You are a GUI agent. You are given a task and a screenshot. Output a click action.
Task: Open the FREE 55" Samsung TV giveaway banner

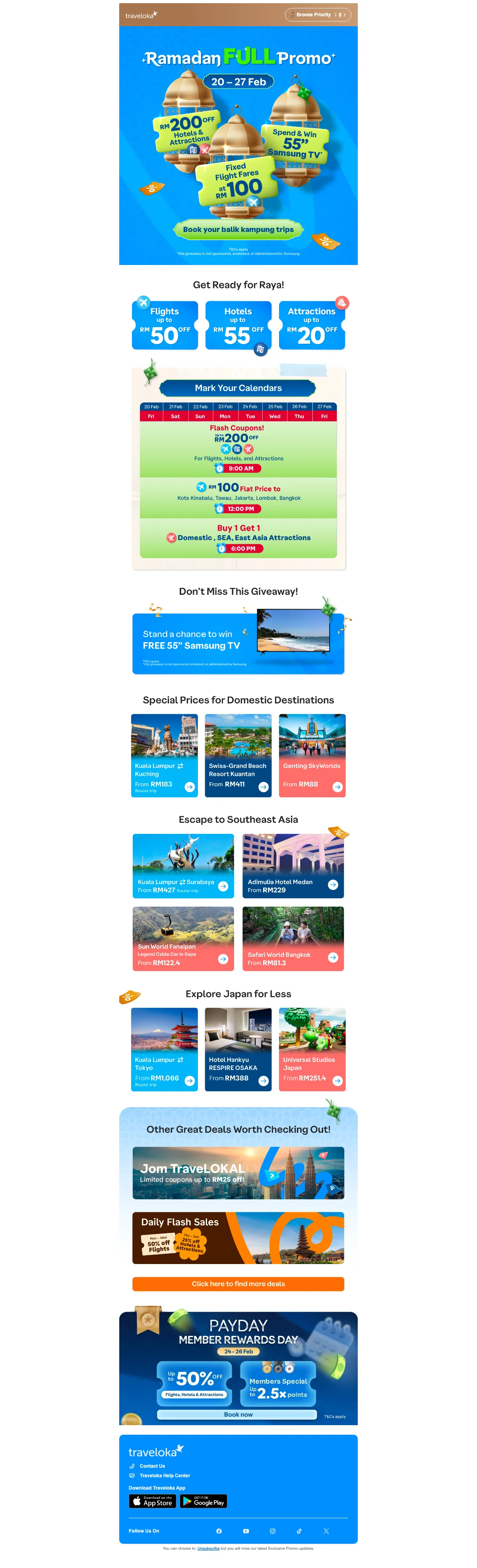pyautogui.click(x=238, y=643)
